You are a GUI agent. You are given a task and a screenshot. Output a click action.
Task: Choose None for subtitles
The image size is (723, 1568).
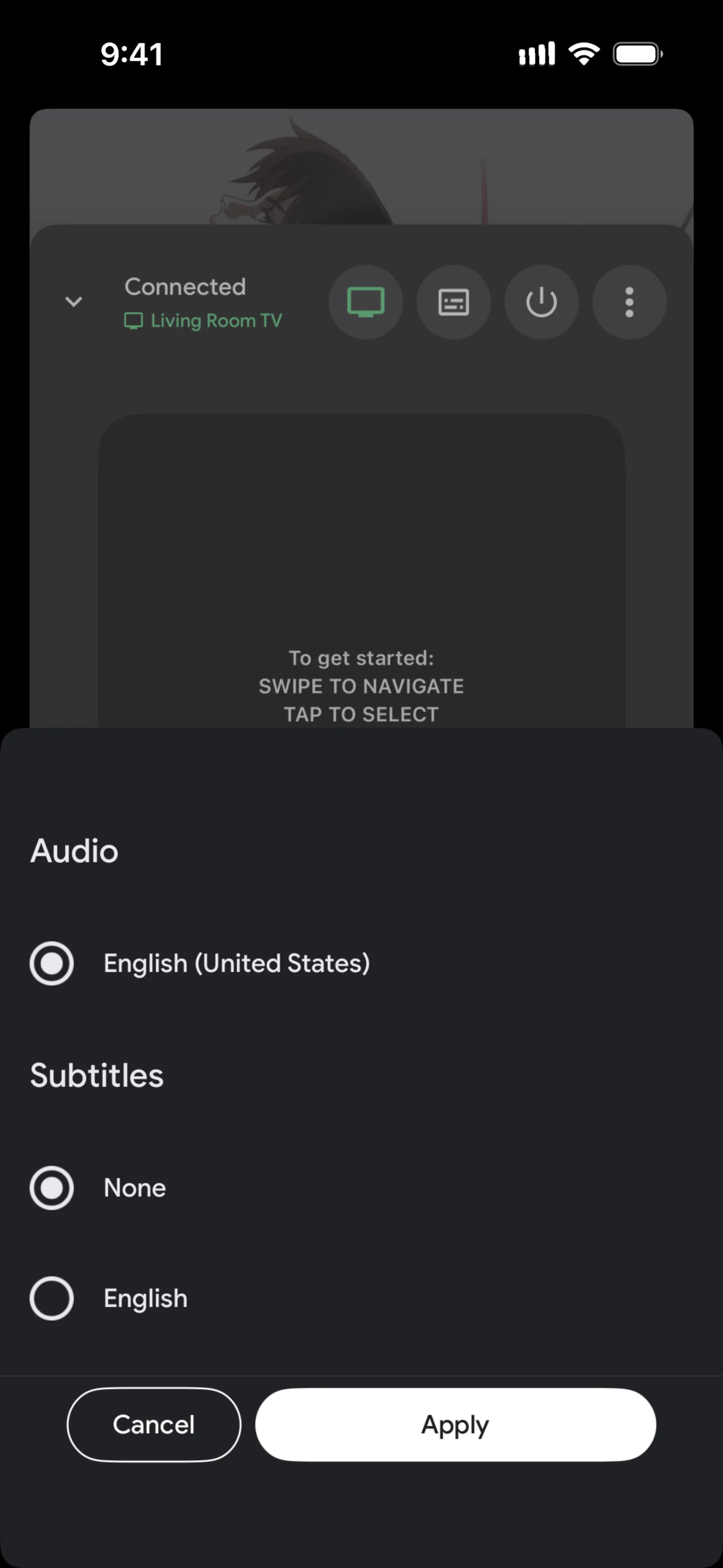pos(52,1187)
